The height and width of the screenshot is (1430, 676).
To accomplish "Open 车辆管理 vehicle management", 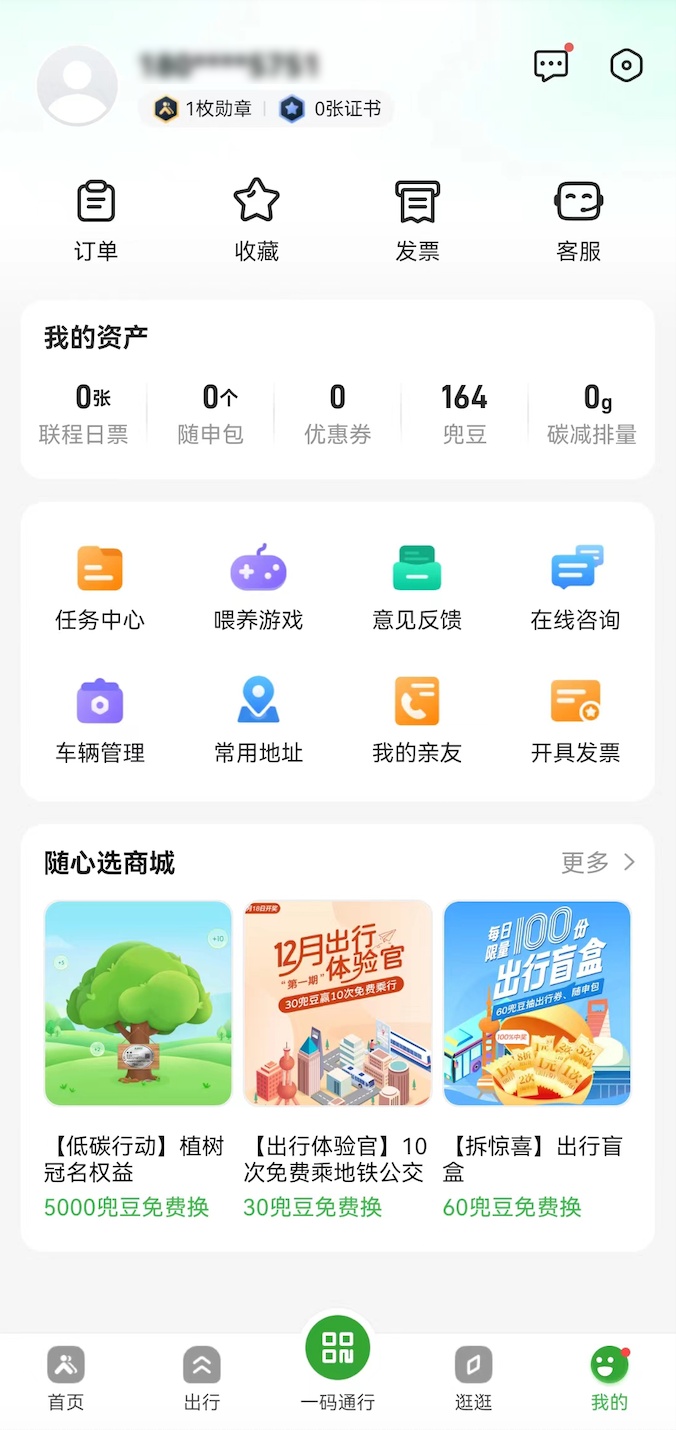I will coord(100,720).
